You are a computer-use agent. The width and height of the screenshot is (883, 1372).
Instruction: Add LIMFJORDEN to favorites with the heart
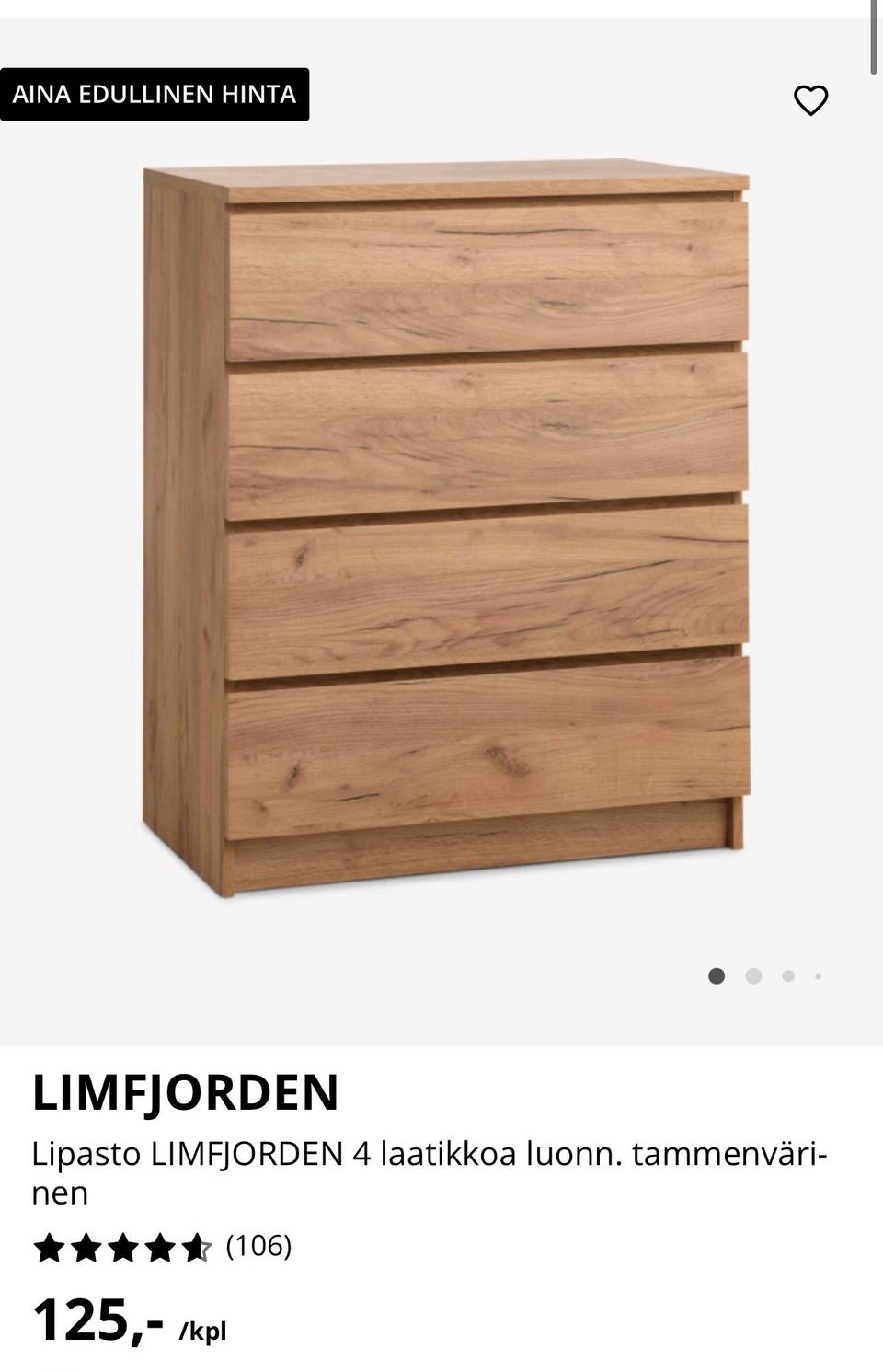tap(810, 100)
